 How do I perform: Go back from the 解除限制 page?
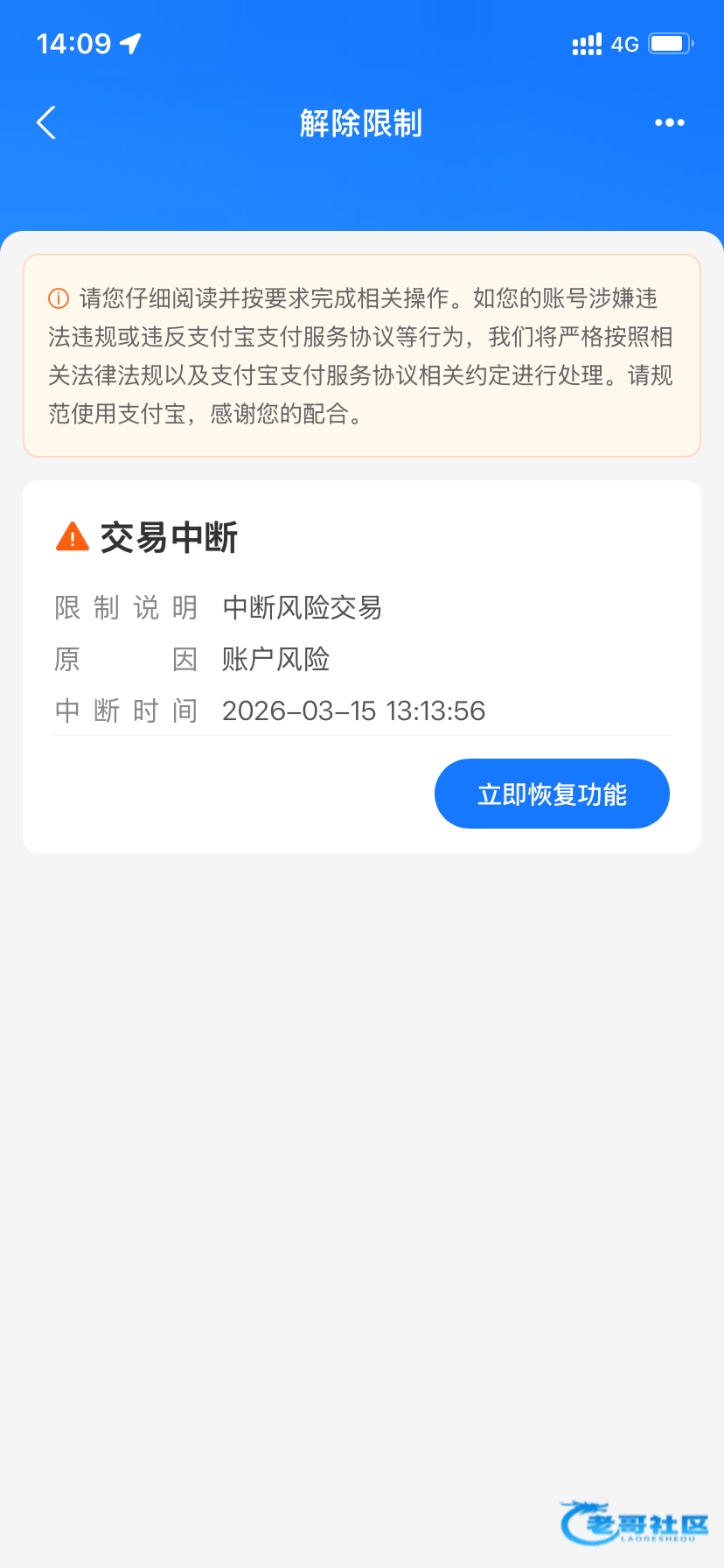[47, 123]
